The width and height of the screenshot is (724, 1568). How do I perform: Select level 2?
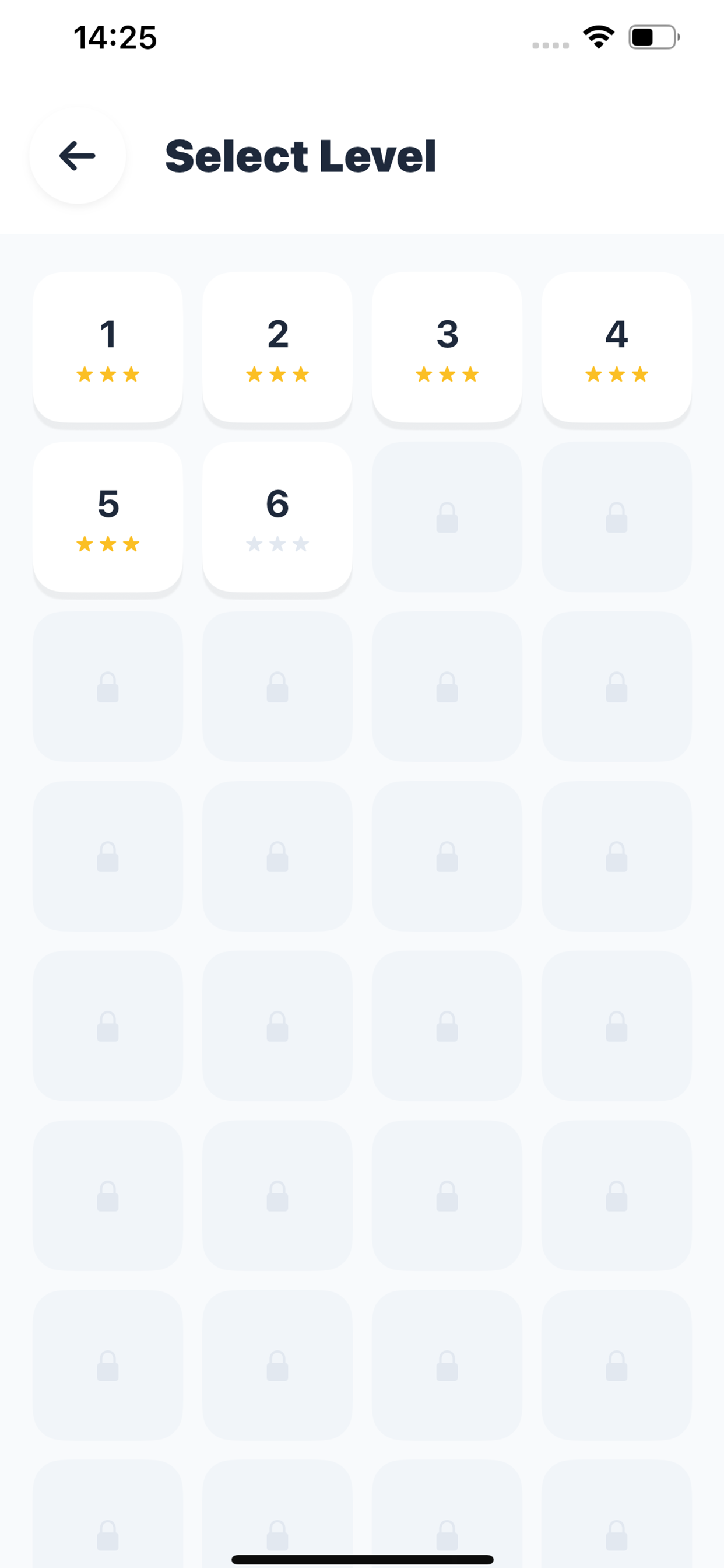click(277, 347)
